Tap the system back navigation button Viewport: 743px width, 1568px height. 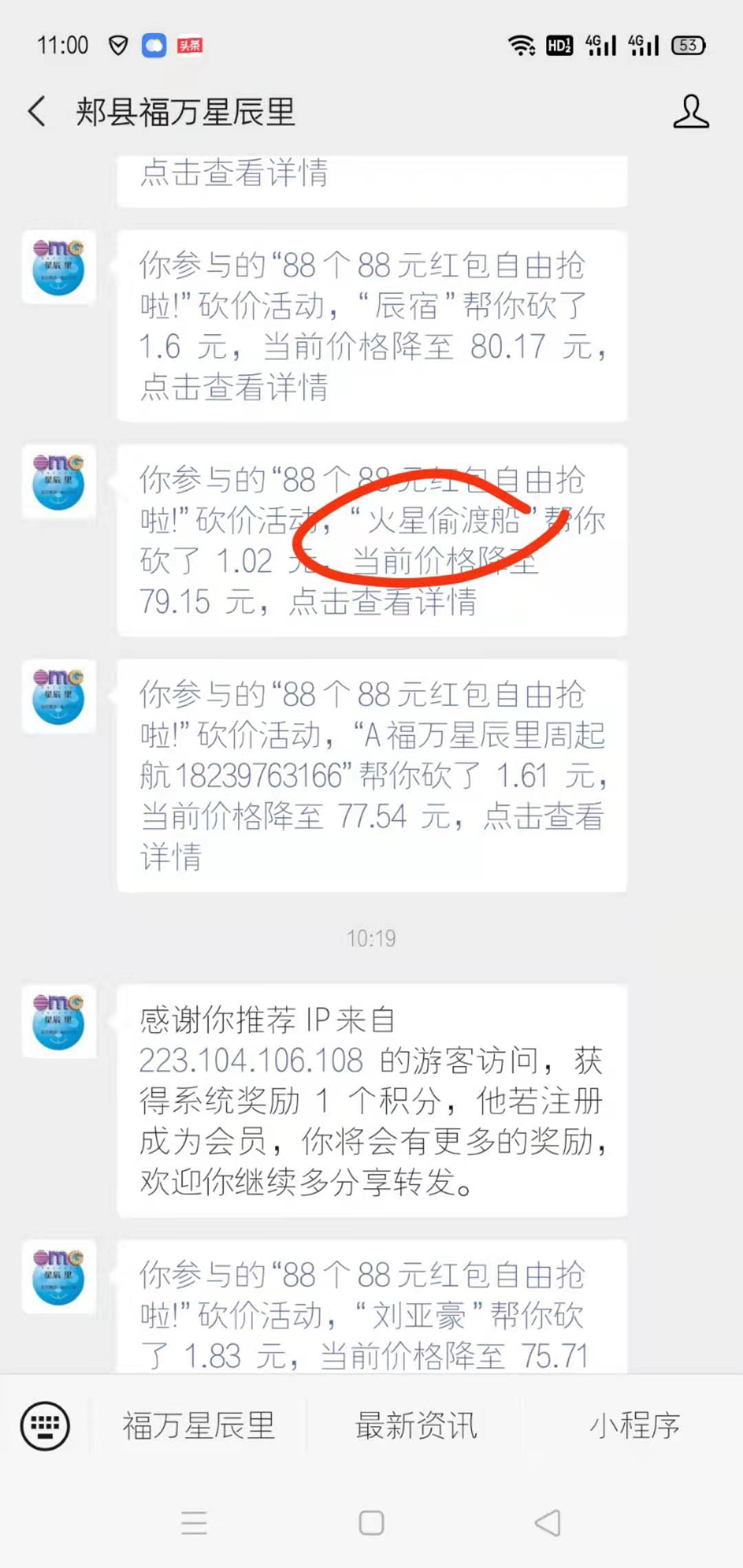click(548, 1523)
